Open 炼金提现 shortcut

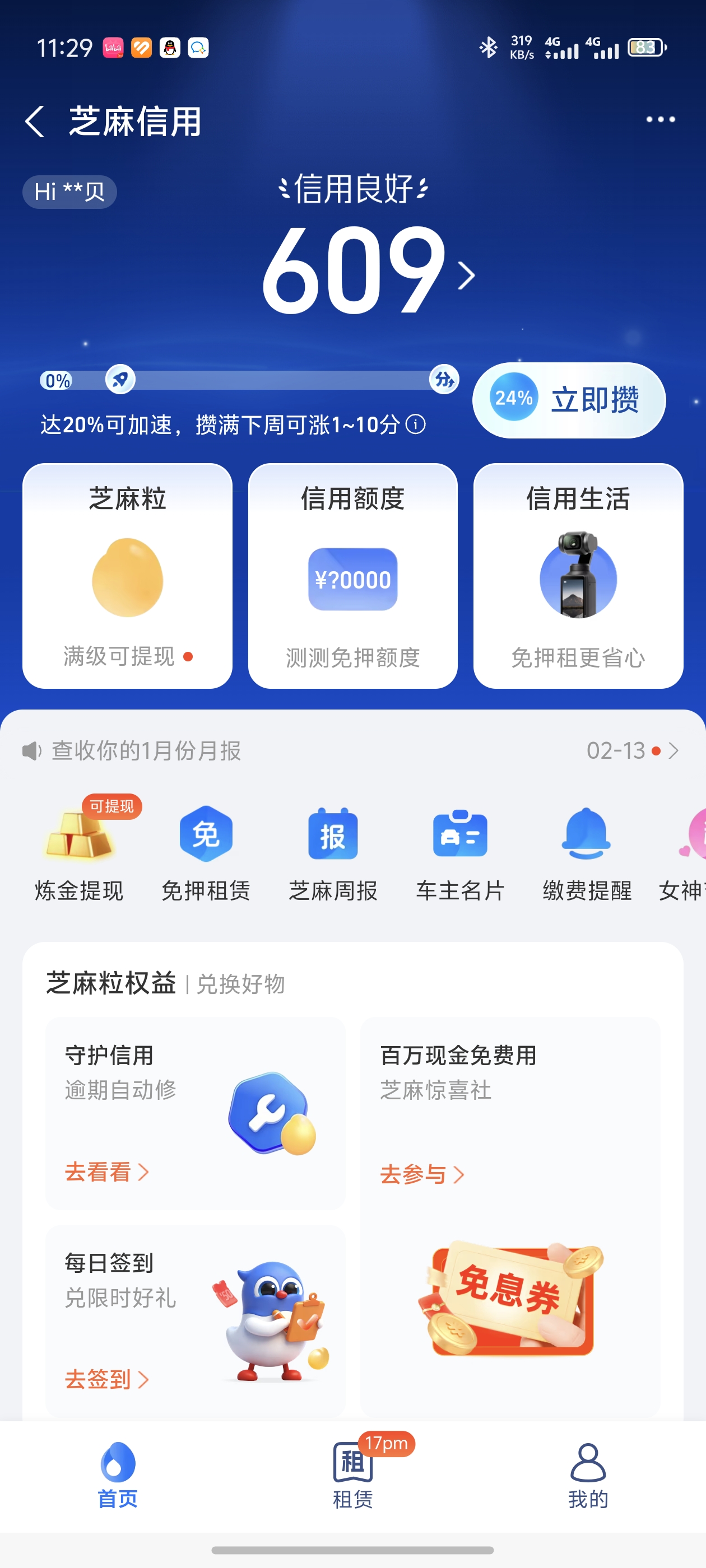(x=79, y=852)
